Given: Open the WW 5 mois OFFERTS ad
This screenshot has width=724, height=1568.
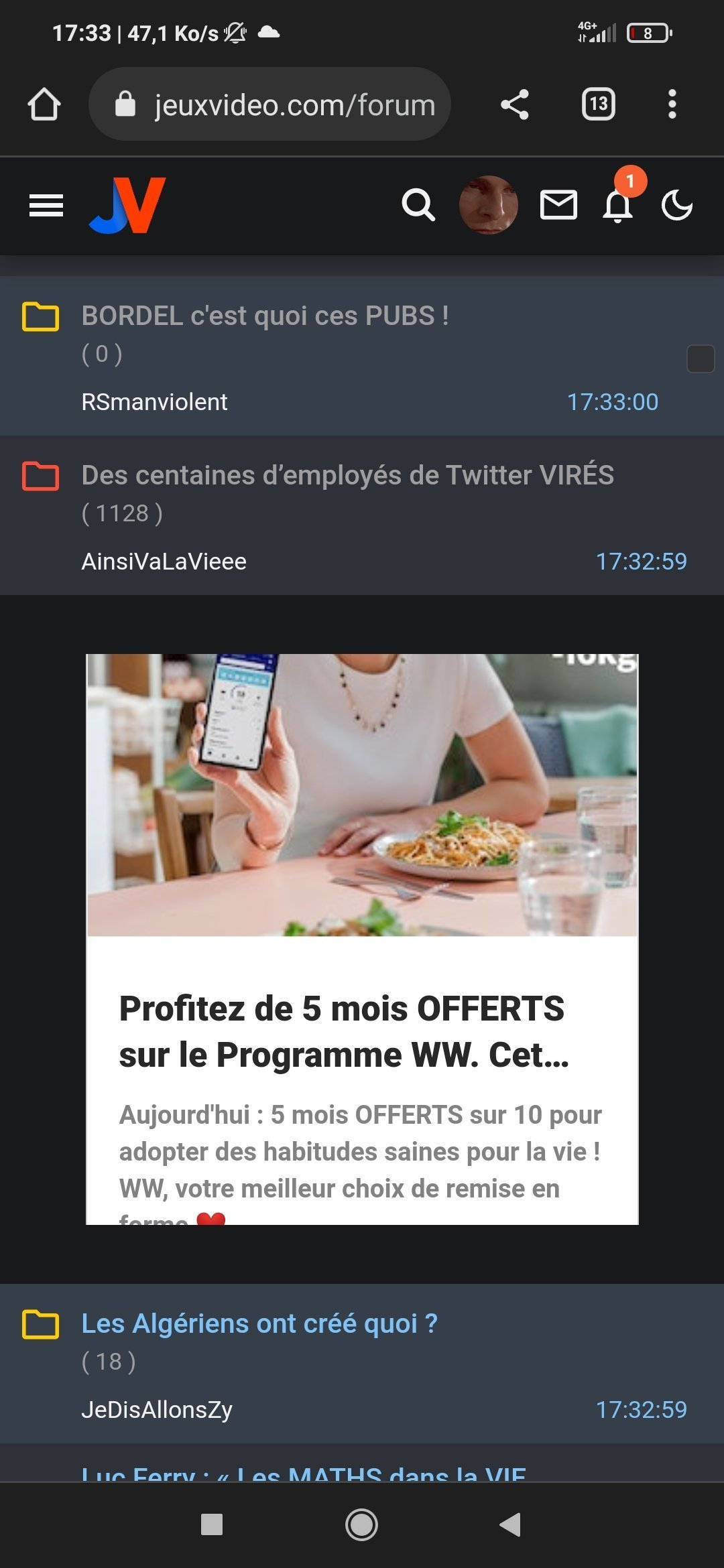Looking at the screenshot, I should (x=362, y=938).
